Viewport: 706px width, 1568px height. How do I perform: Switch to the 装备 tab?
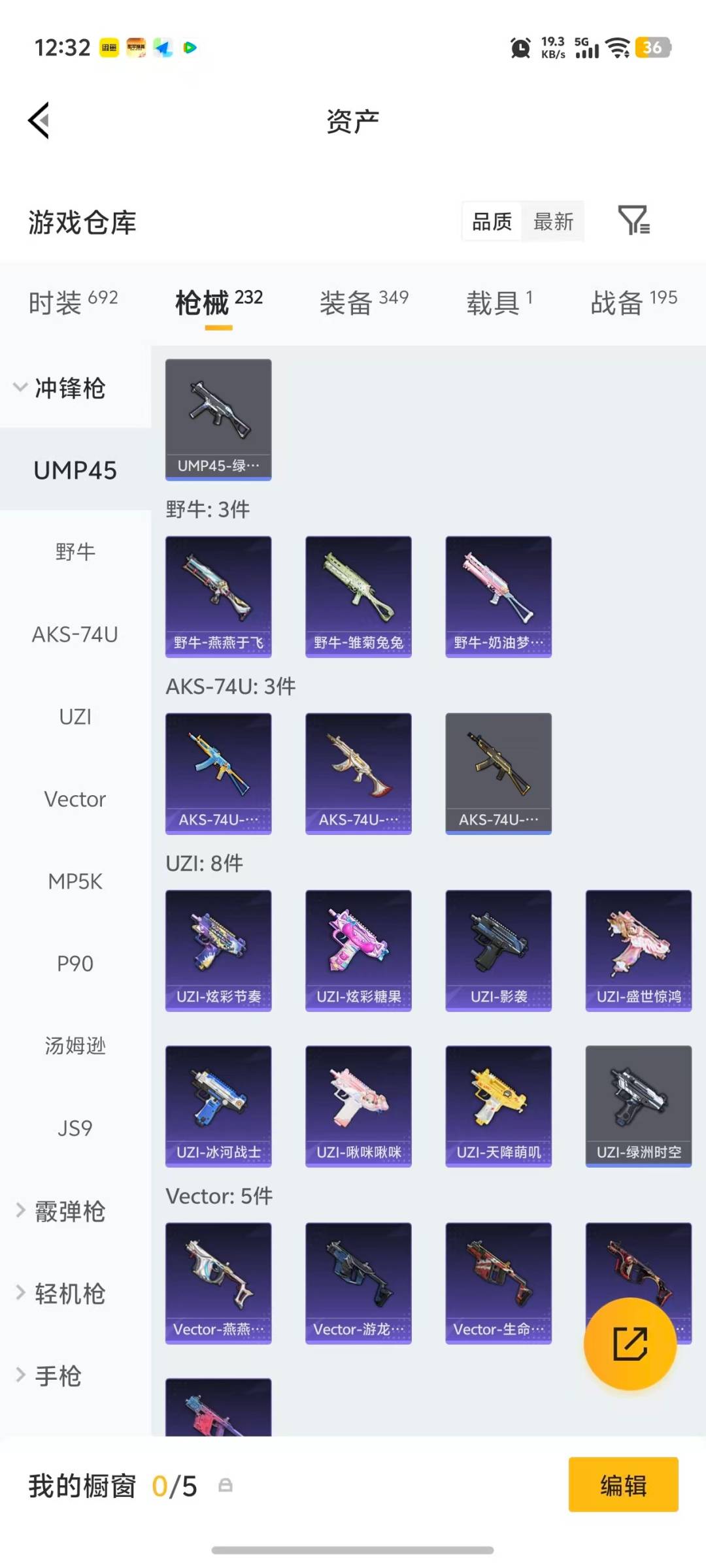tap(363, 302)
